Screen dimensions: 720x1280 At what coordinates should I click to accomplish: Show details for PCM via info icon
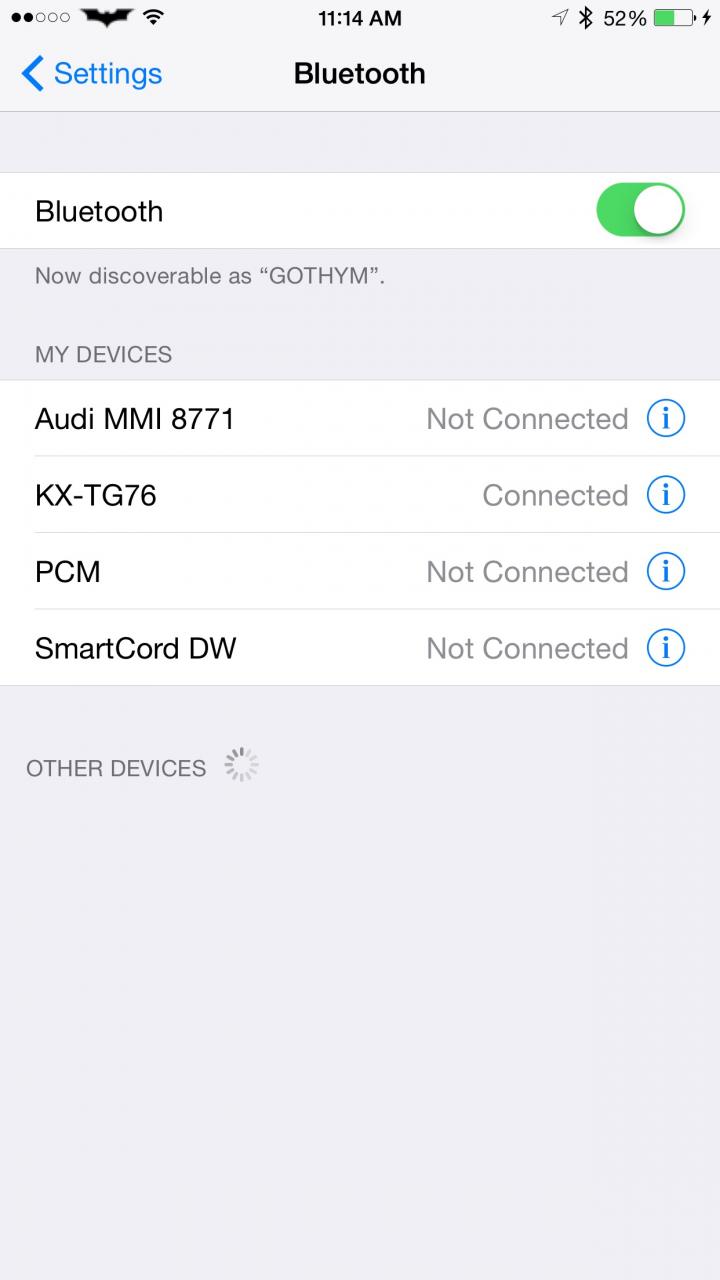point(666,572)
